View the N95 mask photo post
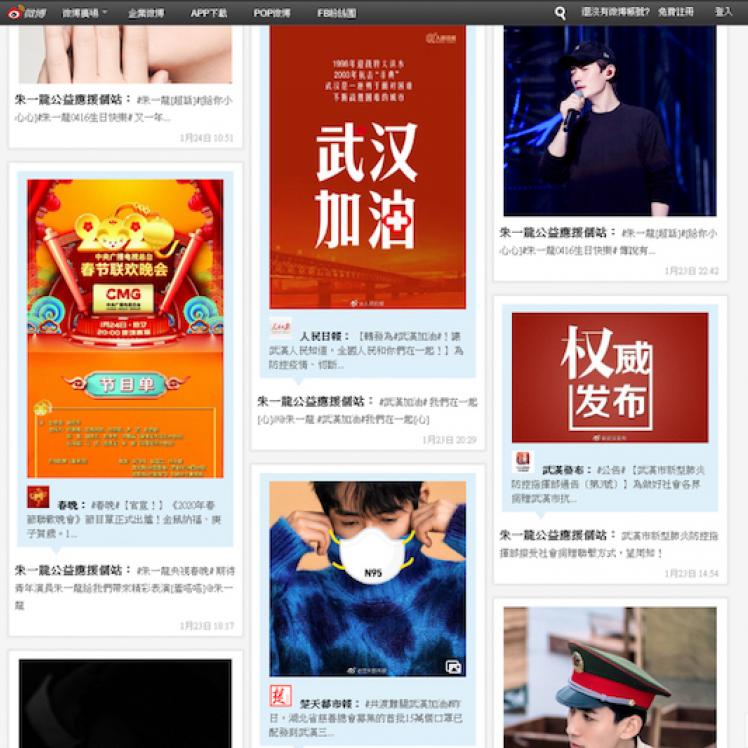This screenshot has width=748, height=748. click(367, 578)
